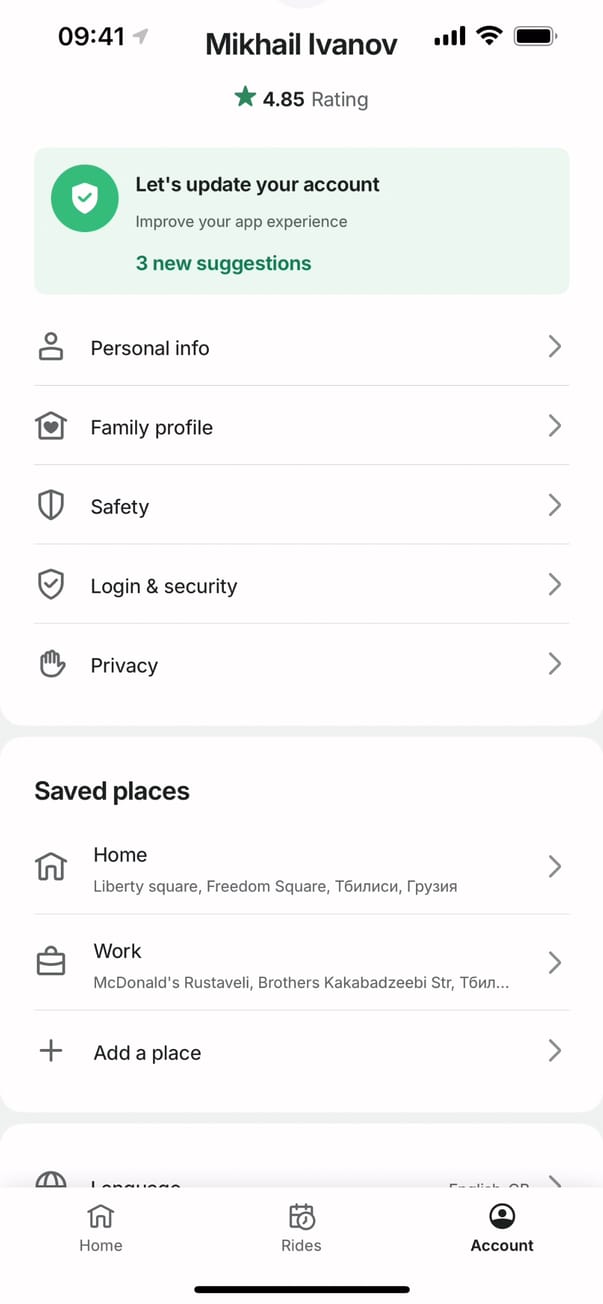Switch to the Rides tab
Viewport: 603px width, 1304px height.
pyautogui.click(x=301, y=1228)
